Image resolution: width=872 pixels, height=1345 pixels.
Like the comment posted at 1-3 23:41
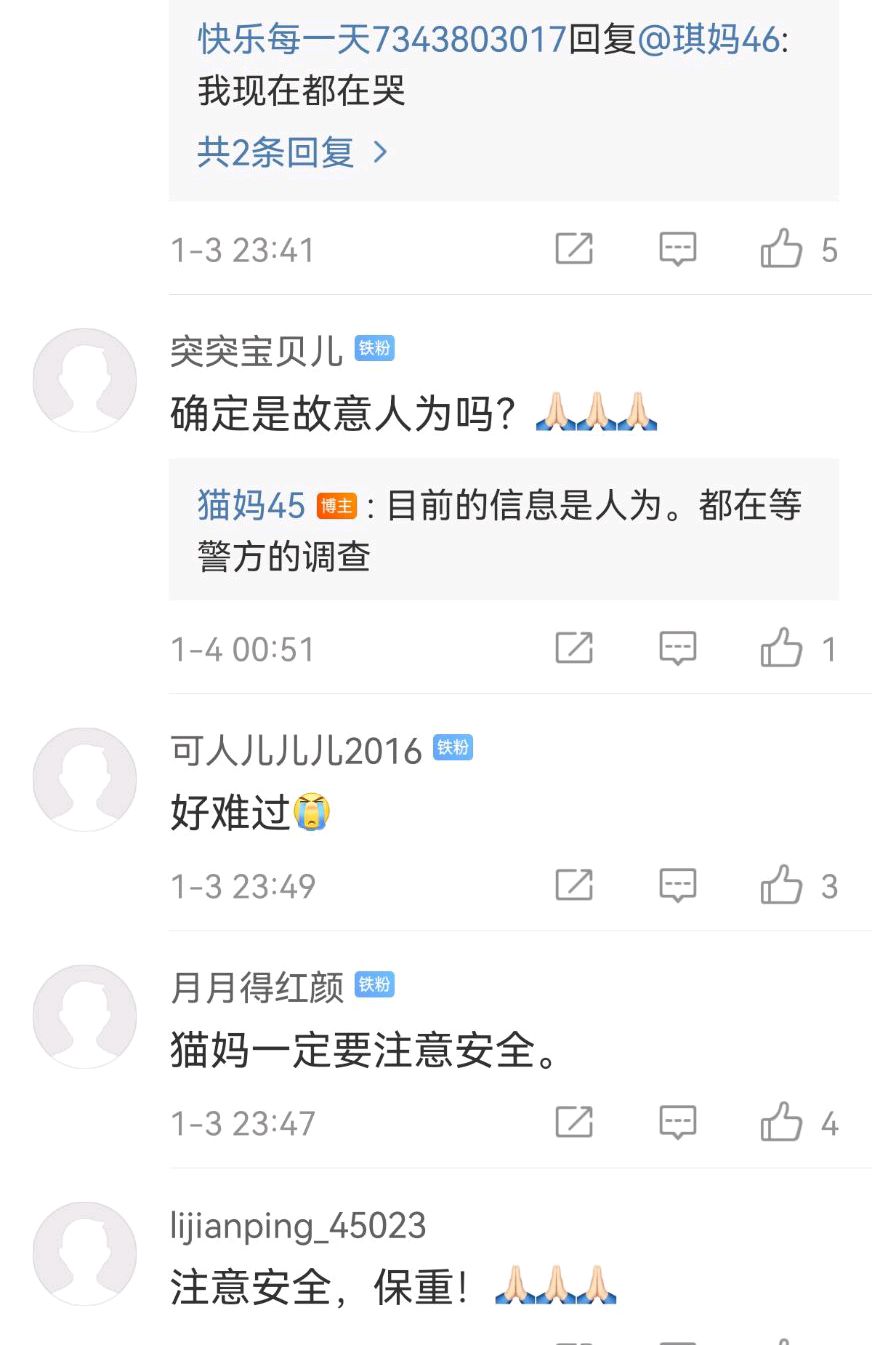coord(782,248)
